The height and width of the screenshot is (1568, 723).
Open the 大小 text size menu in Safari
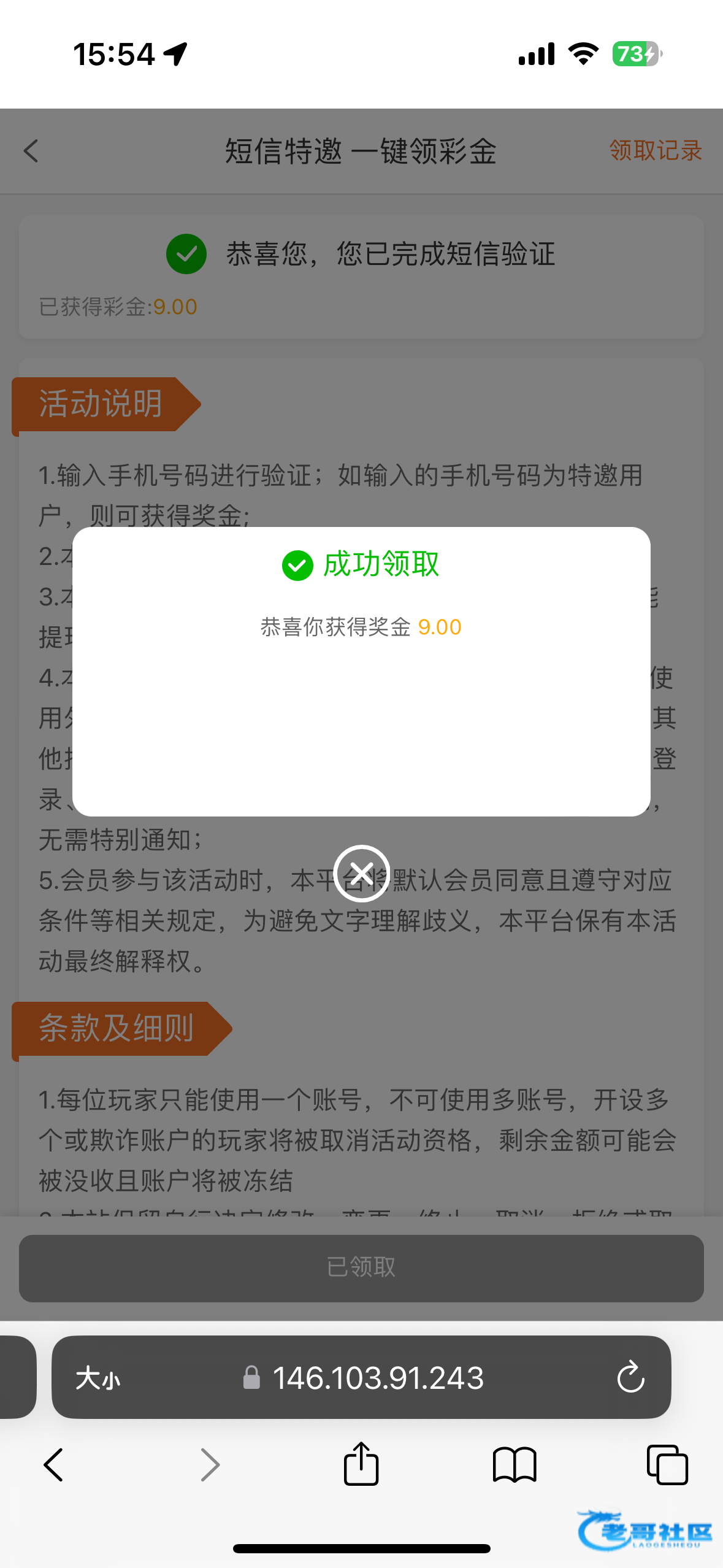pyautogui.click(x=98, y=1378)
